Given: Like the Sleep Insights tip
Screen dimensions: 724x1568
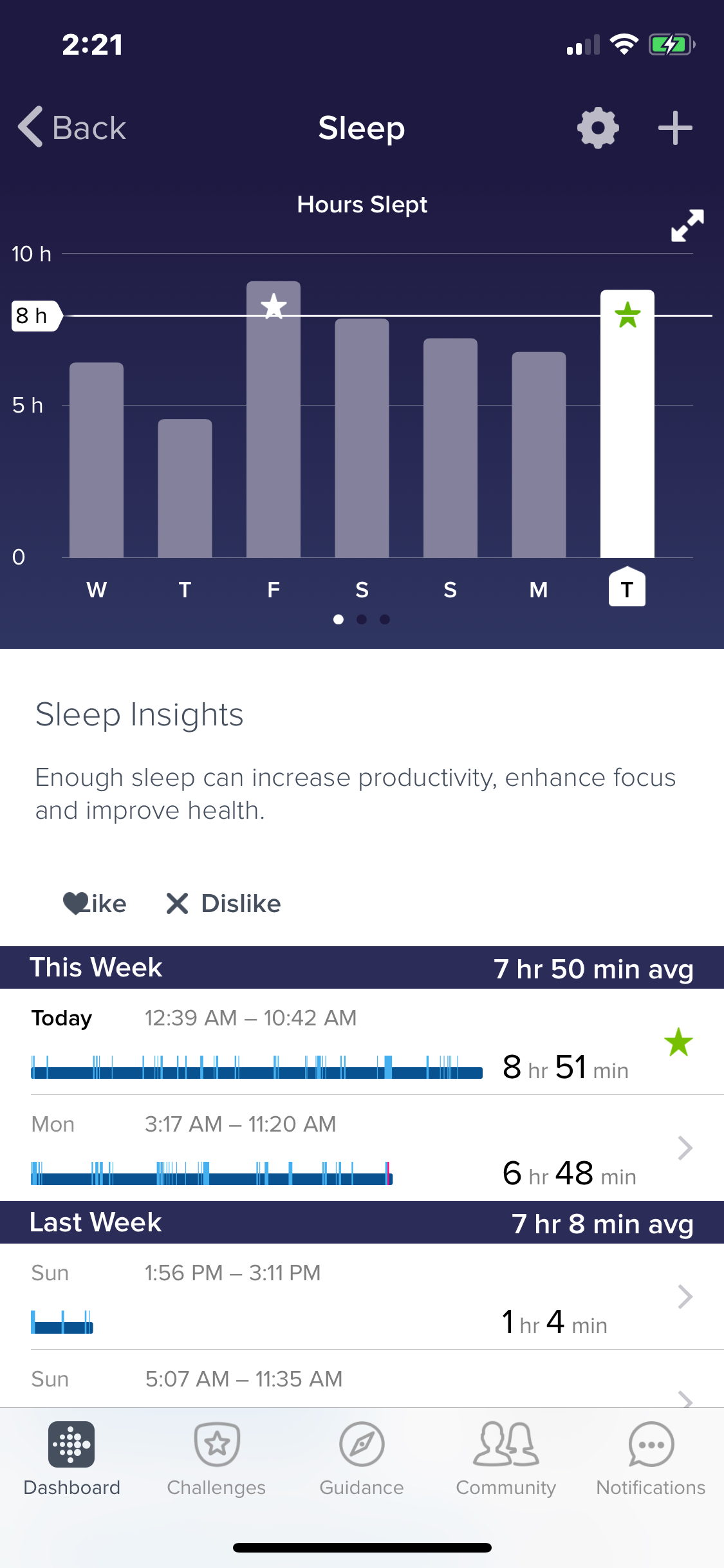Looking at the screenshot, I should click(95, 904).
